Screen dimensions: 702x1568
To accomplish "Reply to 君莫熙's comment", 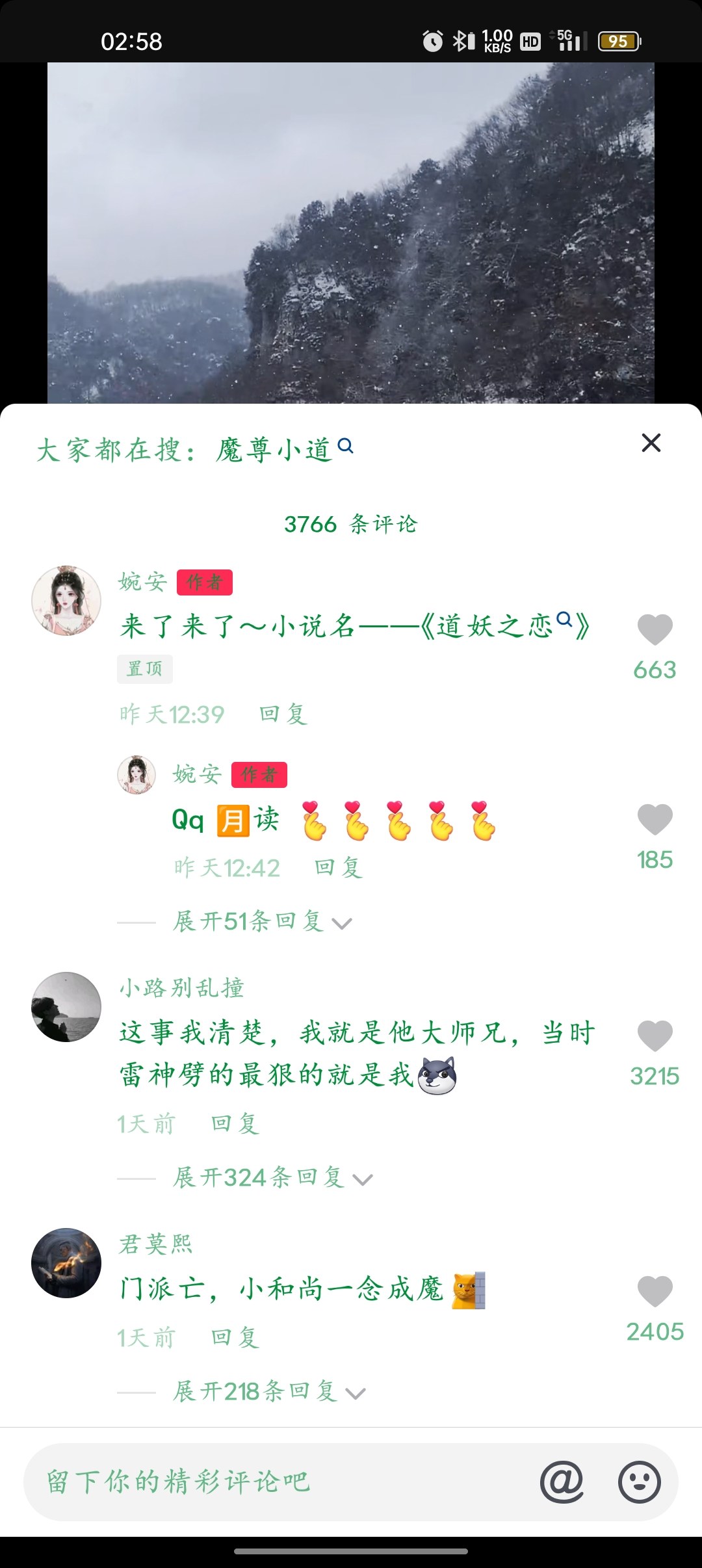I will pyautogui.click(x=235, y=1337).
